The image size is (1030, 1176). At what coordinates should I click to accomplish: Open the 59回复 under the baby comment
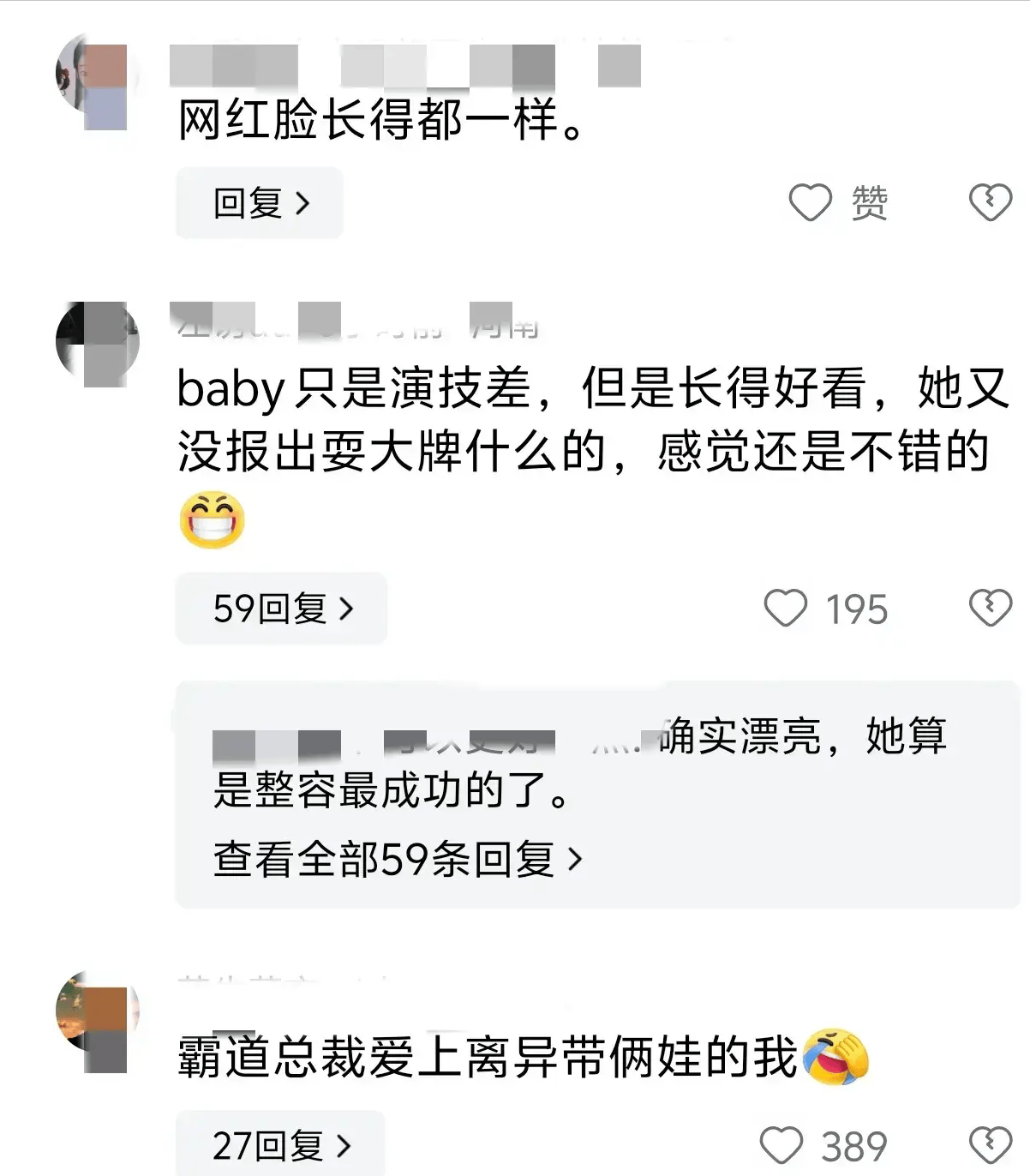point(282,609)
